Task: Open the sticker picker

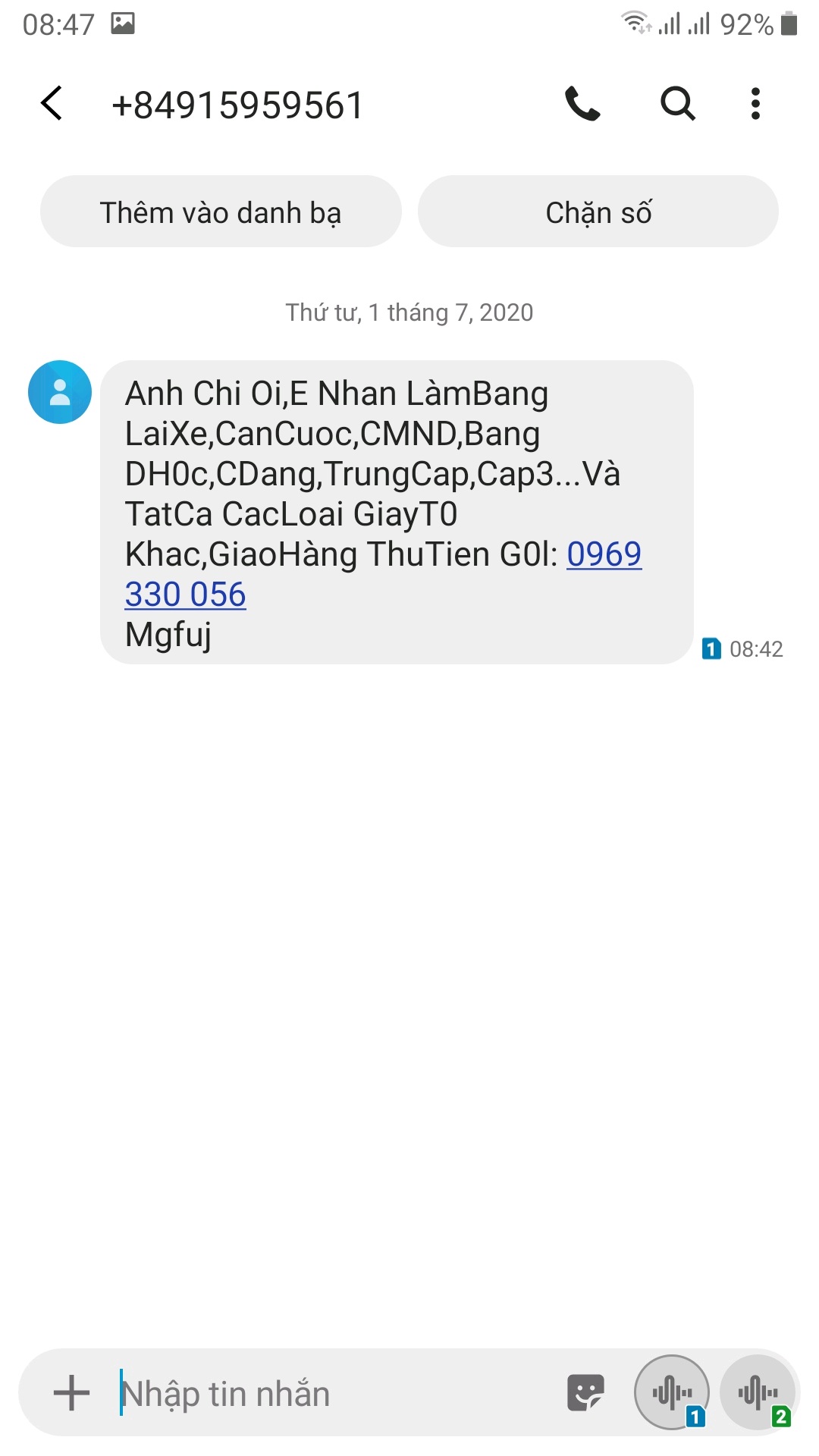Action: (x=585, y=1393)
